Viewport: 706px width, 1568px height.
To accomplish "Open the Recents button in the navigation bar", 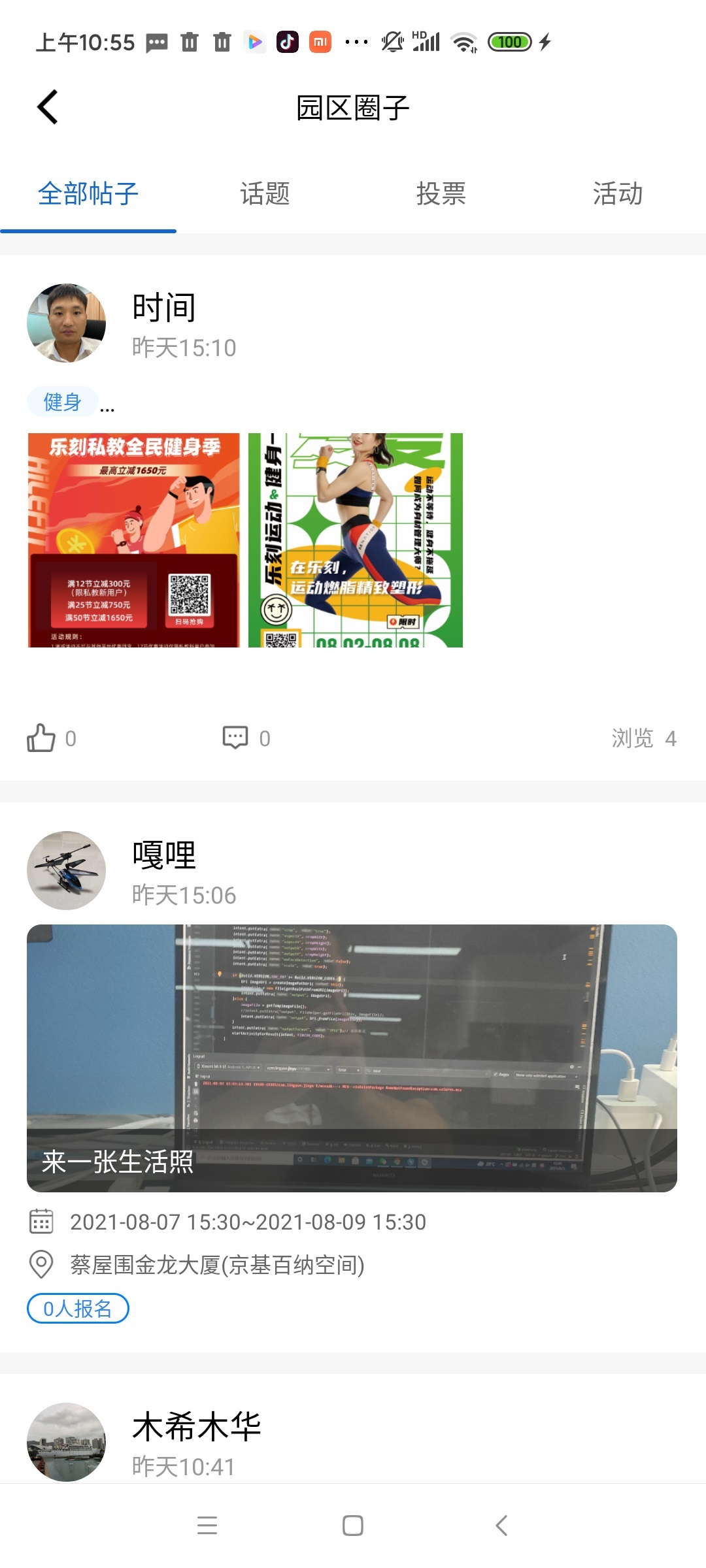I will point(207,1526).
